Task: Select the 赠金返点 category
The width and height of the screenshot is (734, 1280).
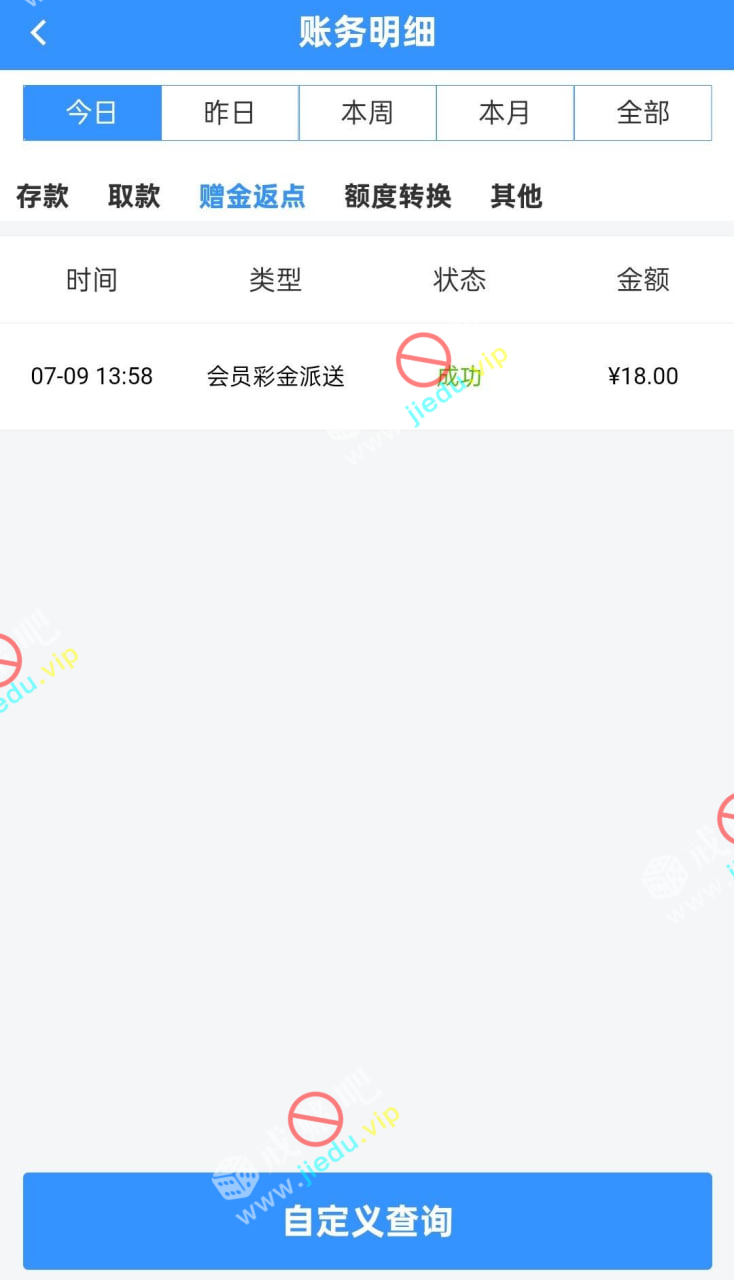Action: pos(252,196)
